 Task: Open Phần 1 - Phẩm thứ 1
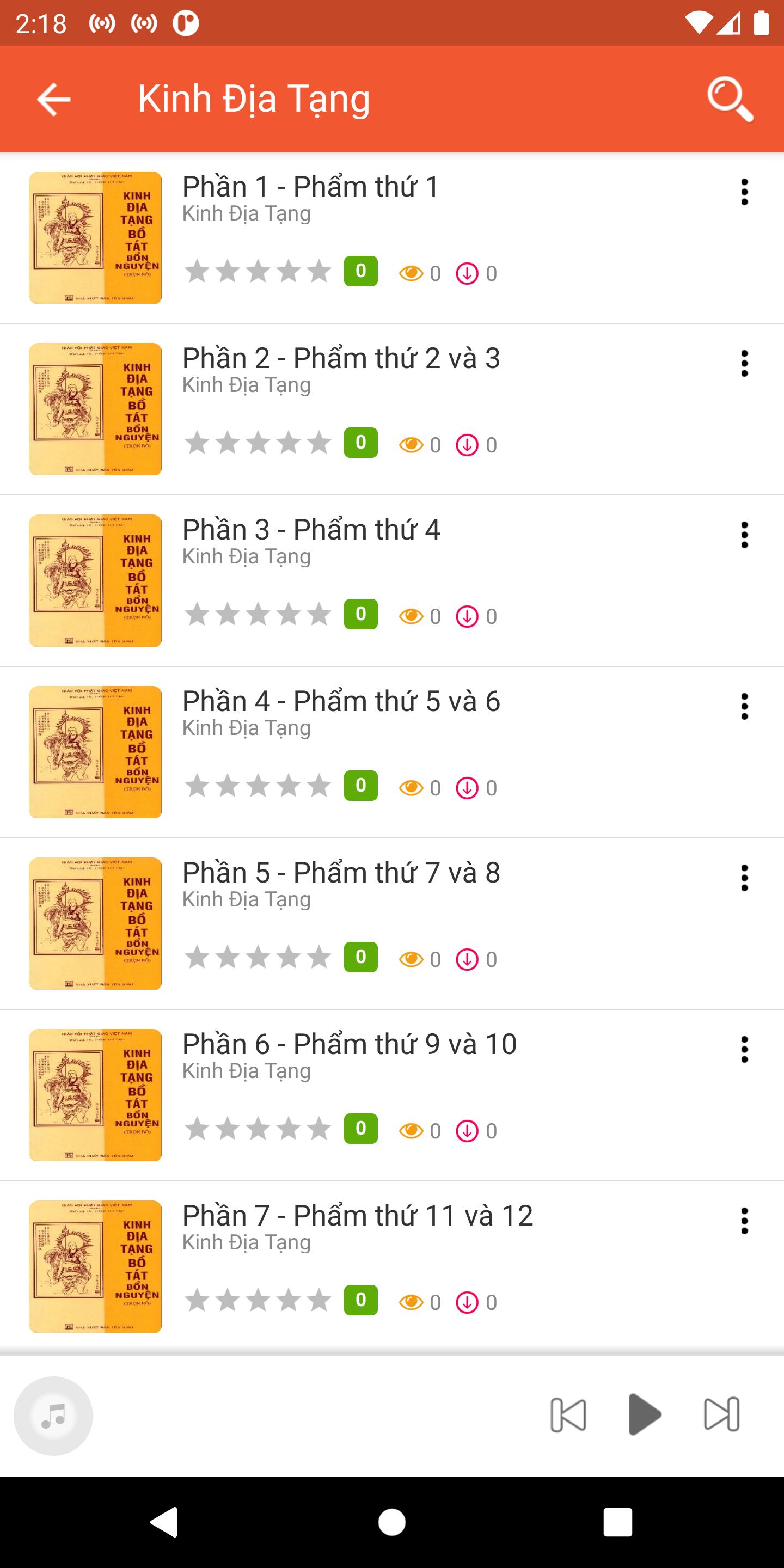[x=310, y=187]
